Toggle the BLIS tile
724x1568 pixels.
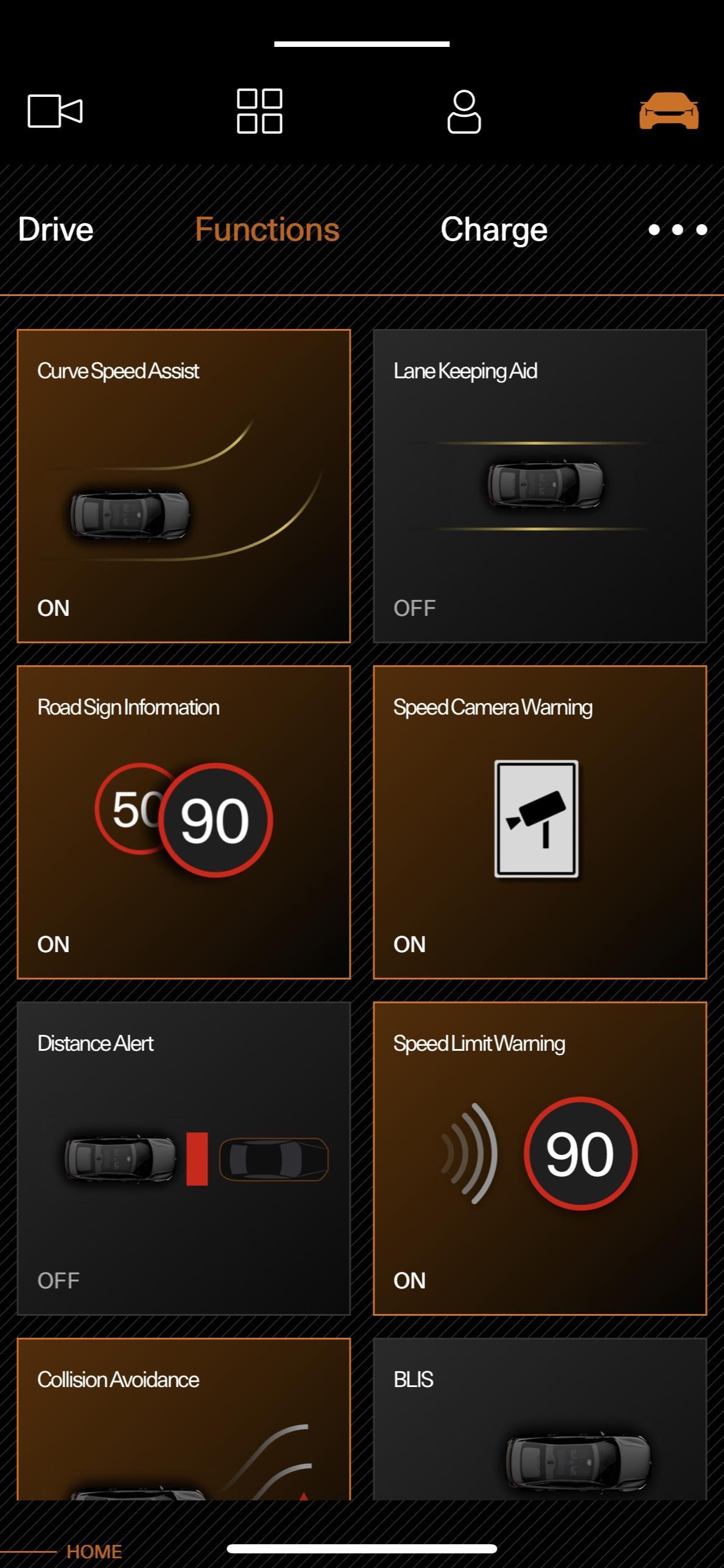(x=539, y=1419)
